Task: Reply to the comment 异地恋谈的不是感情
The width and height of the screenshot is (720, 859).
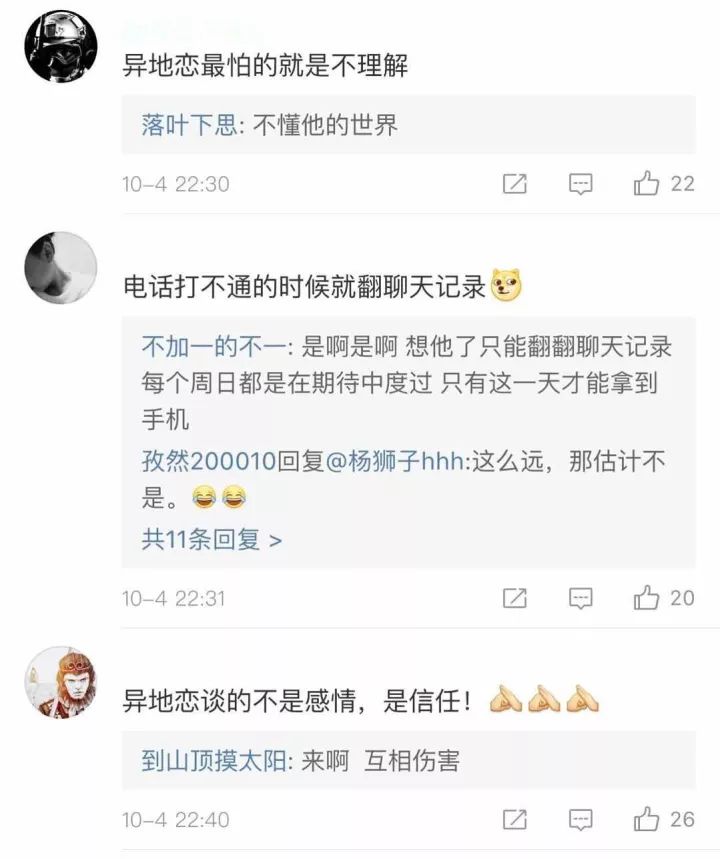Action: [580, 820]
